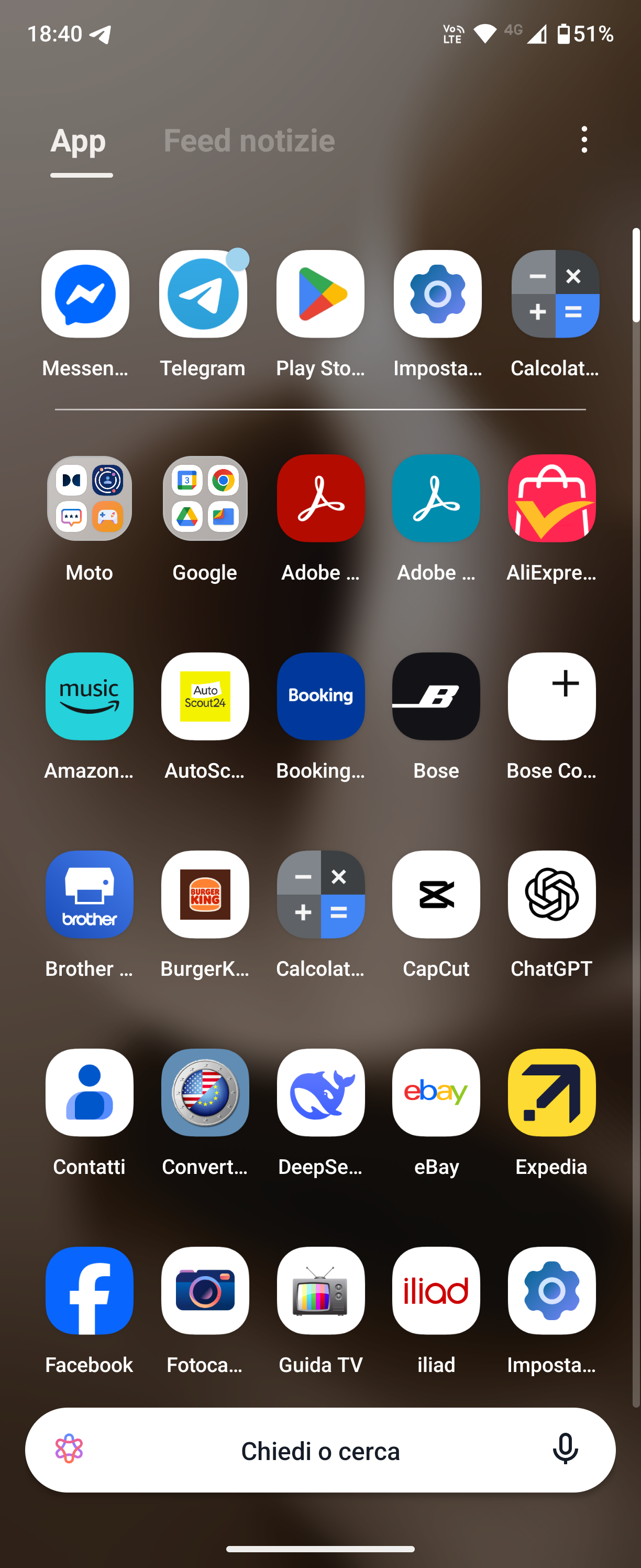Open the three-dot overflow menu

click(584, 140)
